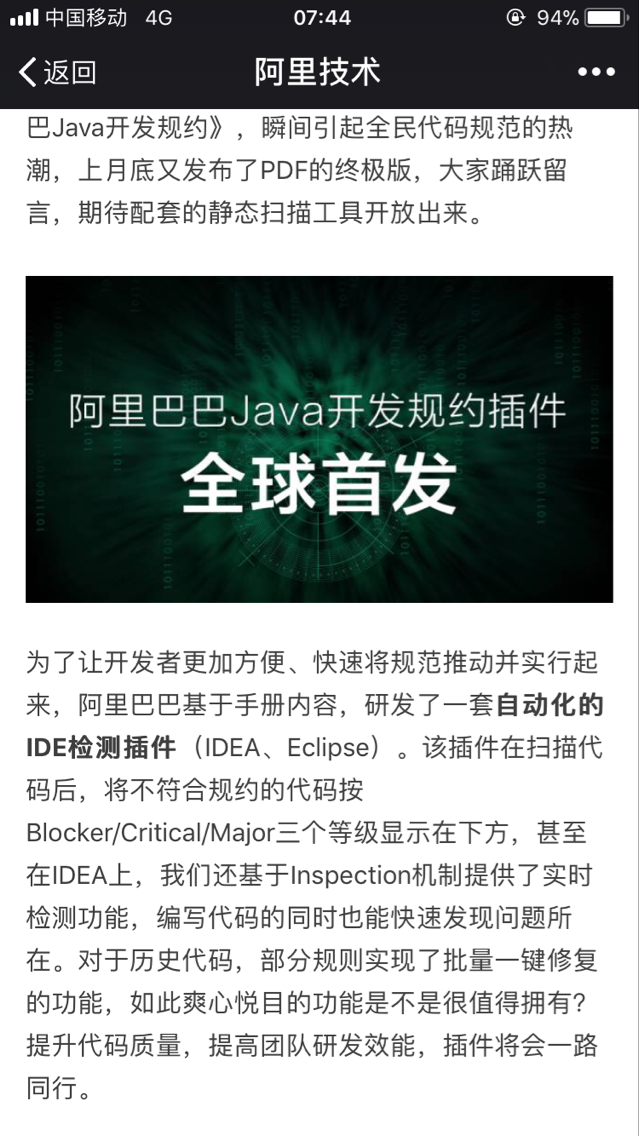The image size is (639, 1136).
Task: Go back with the 返回 button
Action: pos(57,72)
